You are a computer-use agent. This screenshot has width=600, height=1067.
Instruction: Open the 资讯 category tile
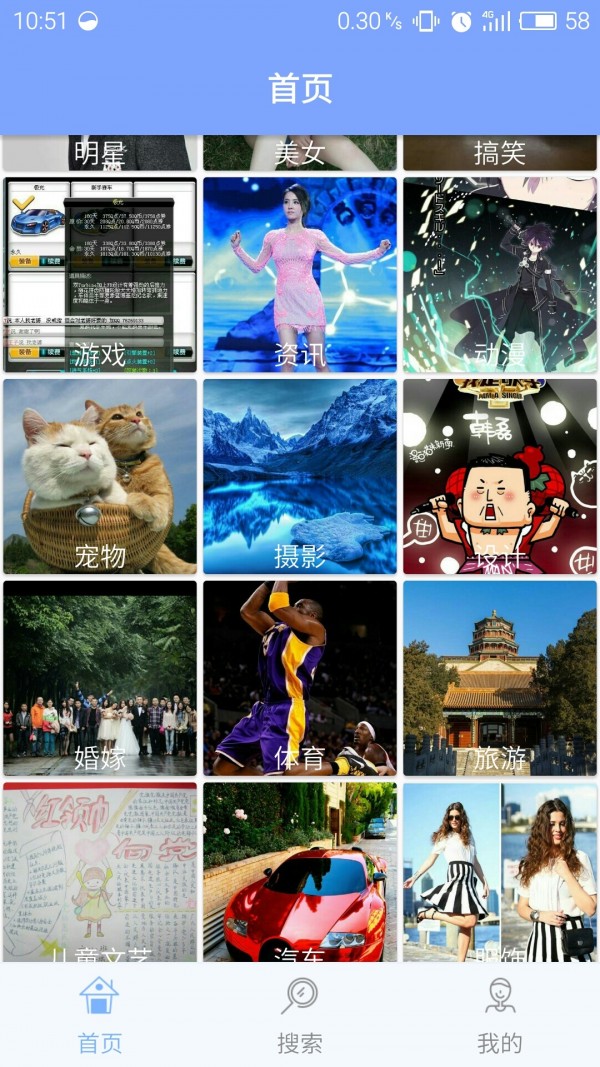coord(300,274)
